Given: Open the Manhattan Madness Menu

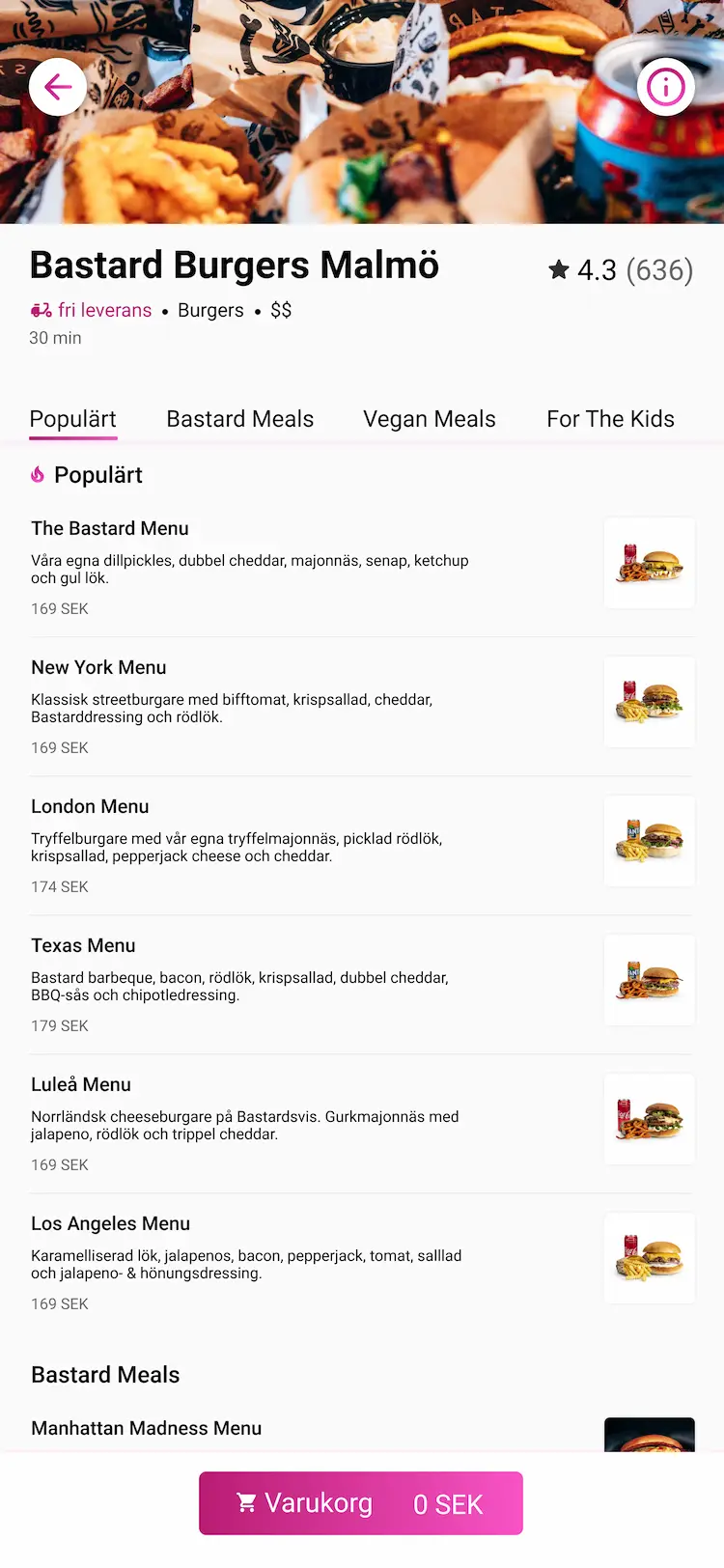Looking at the screenshot, I should 147,1428.
